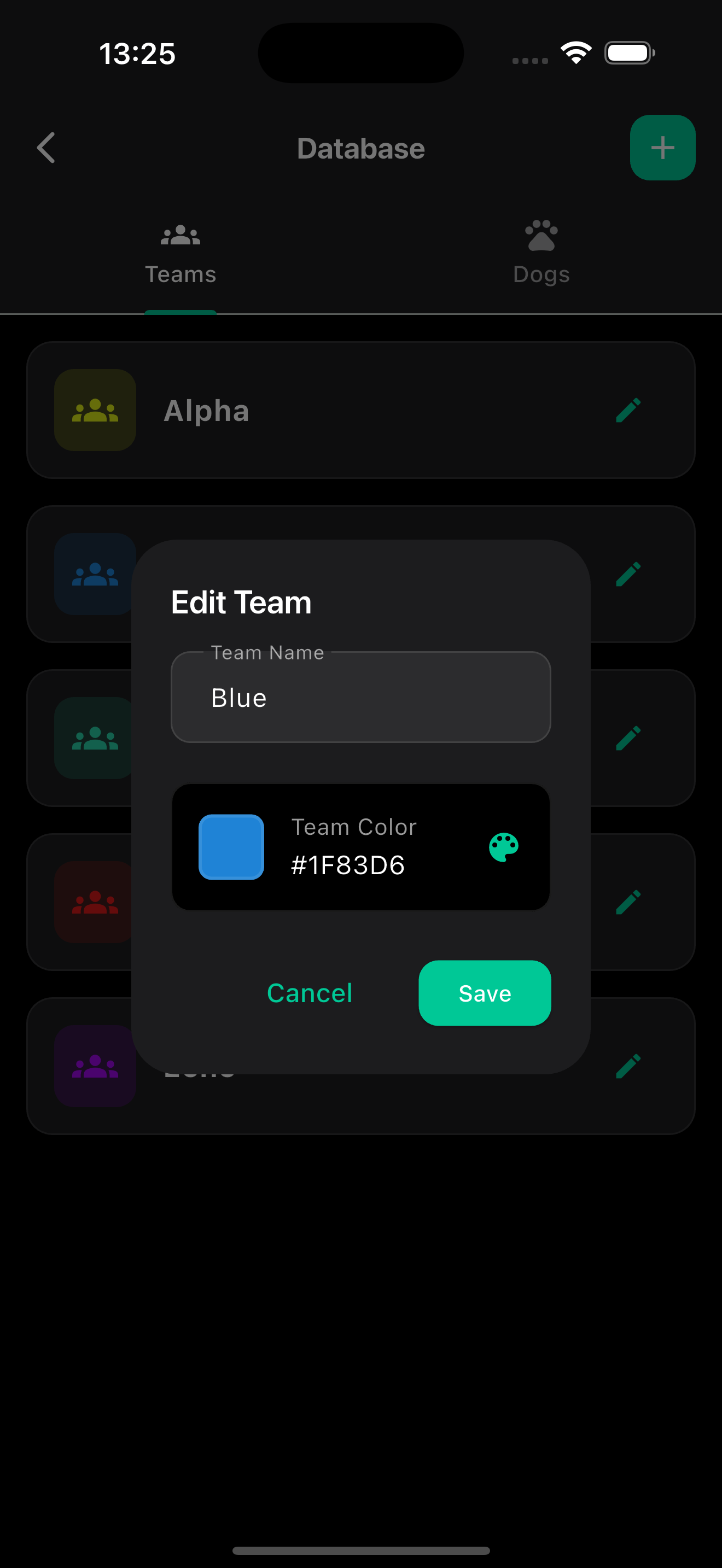This screenshot has width=722, height=1568.
Task: Tap the paw icon above Dogs
Action: coord(541,235)
